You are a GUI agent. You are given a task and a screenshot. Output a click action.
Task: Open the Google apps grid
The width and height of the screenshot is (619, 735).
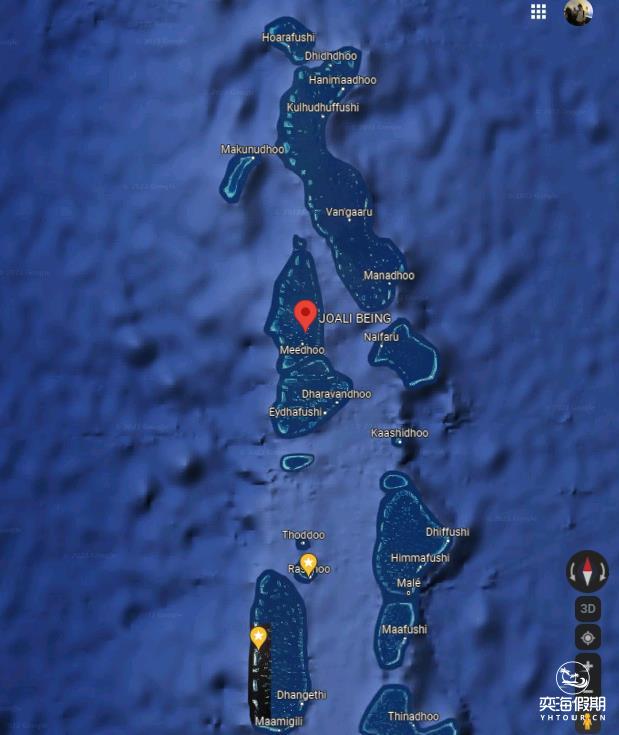point(538,12)
